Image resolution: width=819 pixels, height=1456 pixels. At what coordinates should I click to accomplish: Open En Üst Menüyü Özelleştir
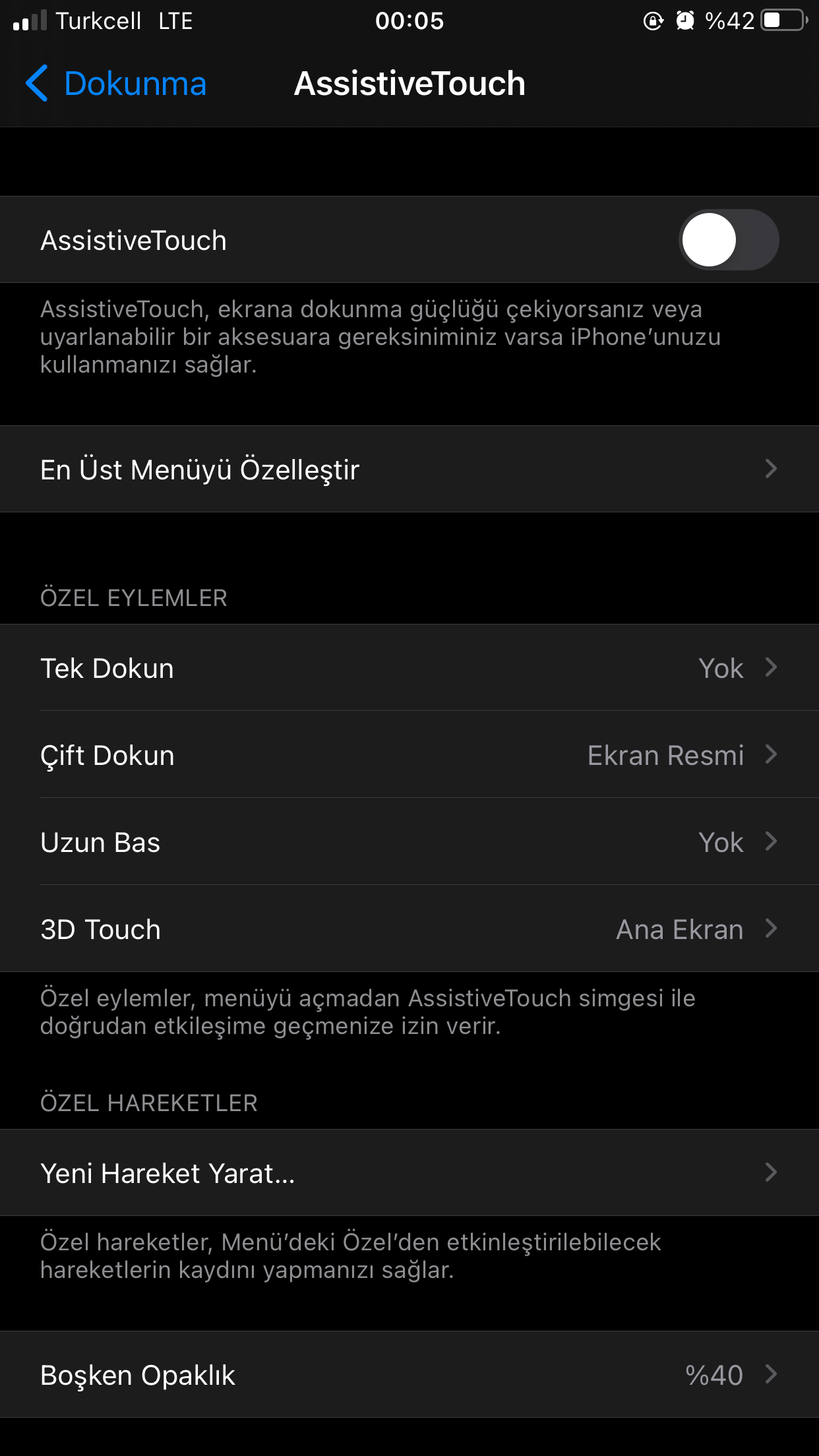[409, 470]
